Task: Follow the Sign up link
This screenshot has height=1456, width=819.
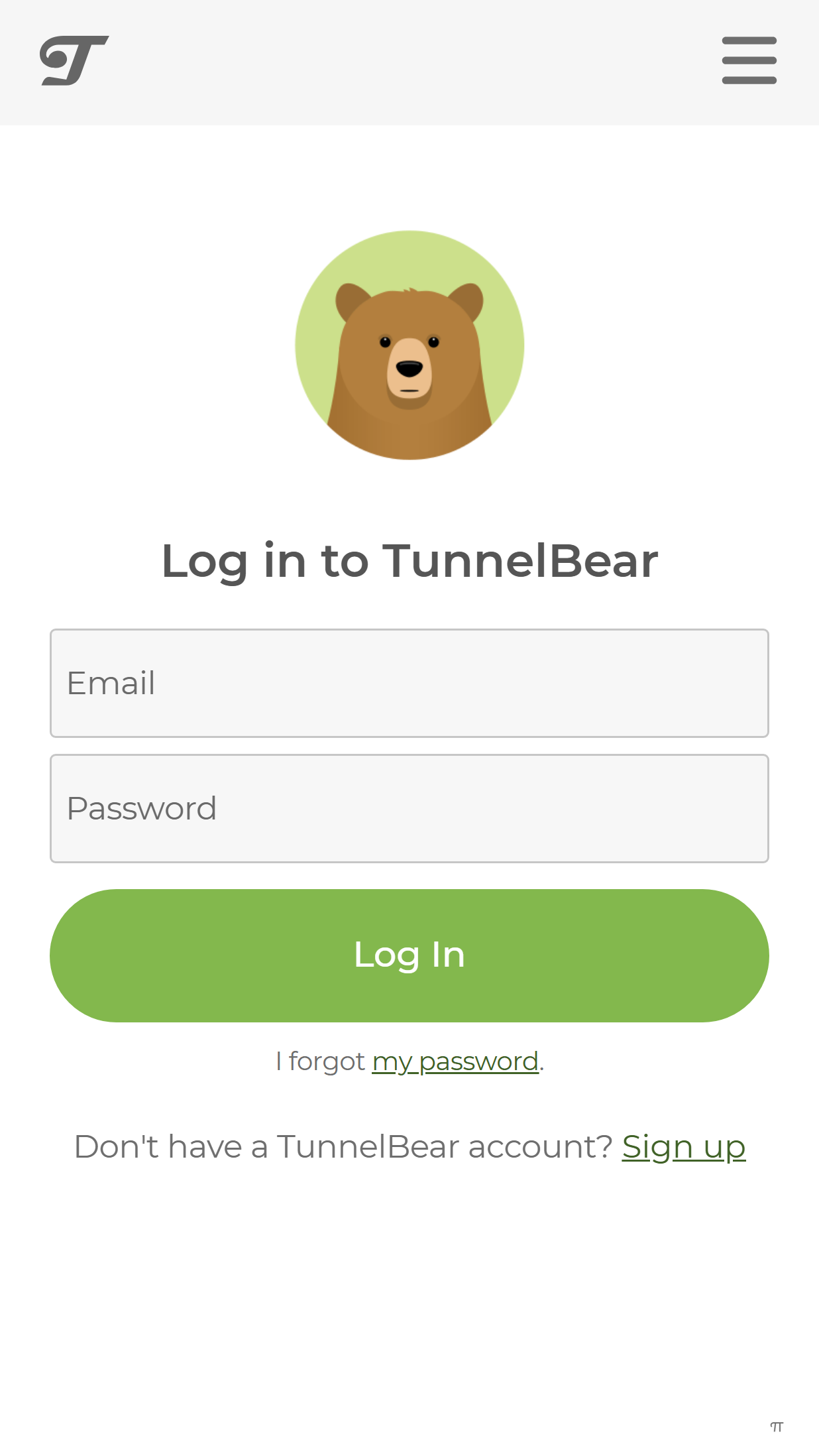Action: coord(683,1146)
